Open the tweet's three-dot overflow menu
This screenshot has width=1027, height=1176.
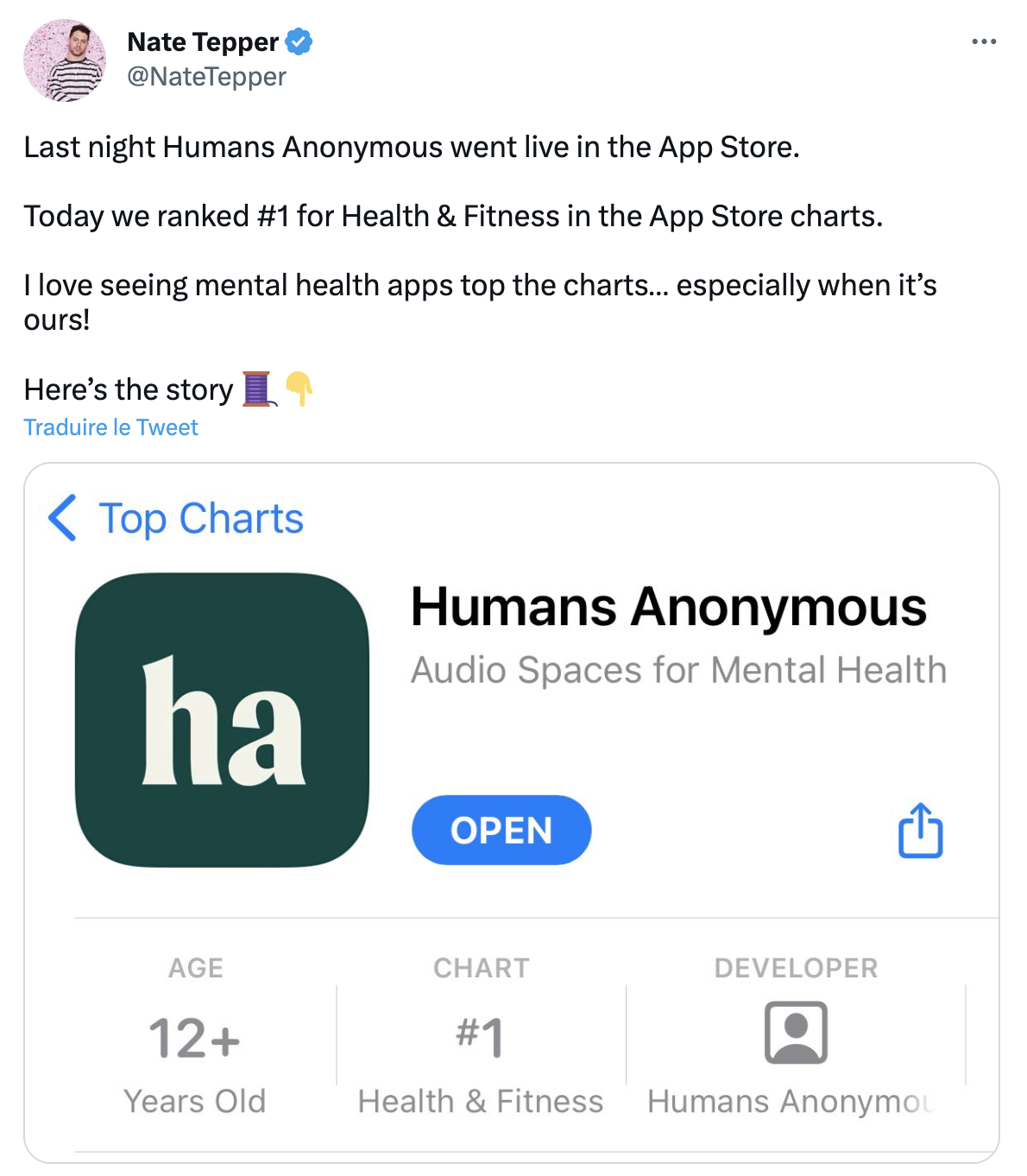point(983,41)
